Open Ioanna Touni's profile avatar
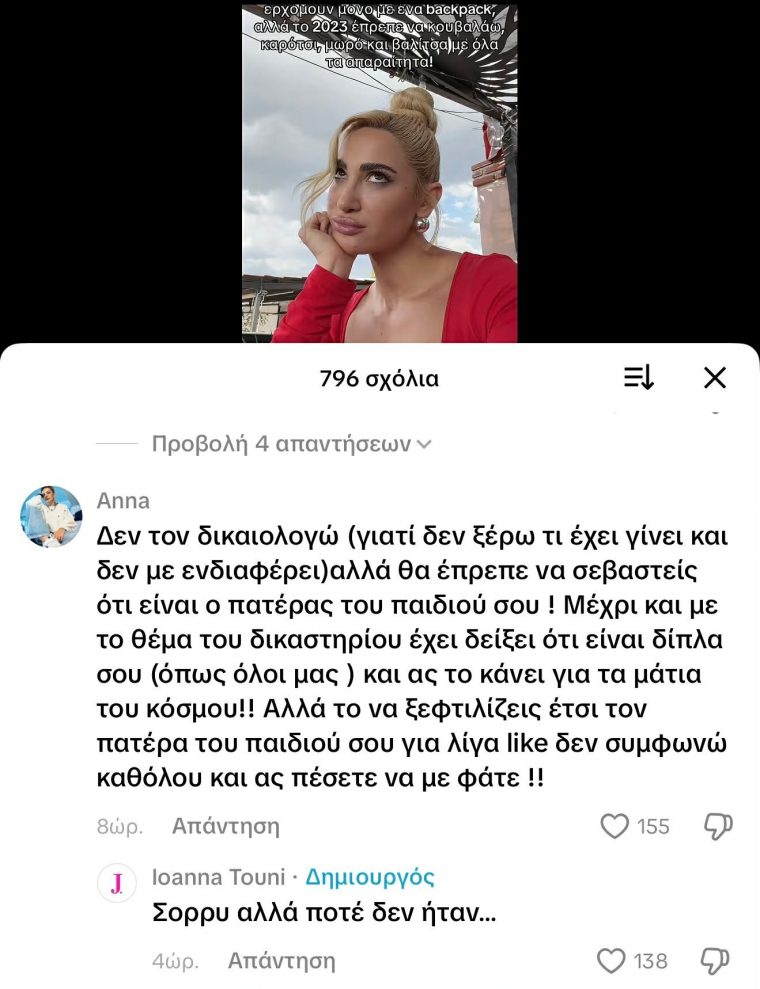The height and width of the screenshot is (989, 760). pyautogui.click(x=116, y=882)
